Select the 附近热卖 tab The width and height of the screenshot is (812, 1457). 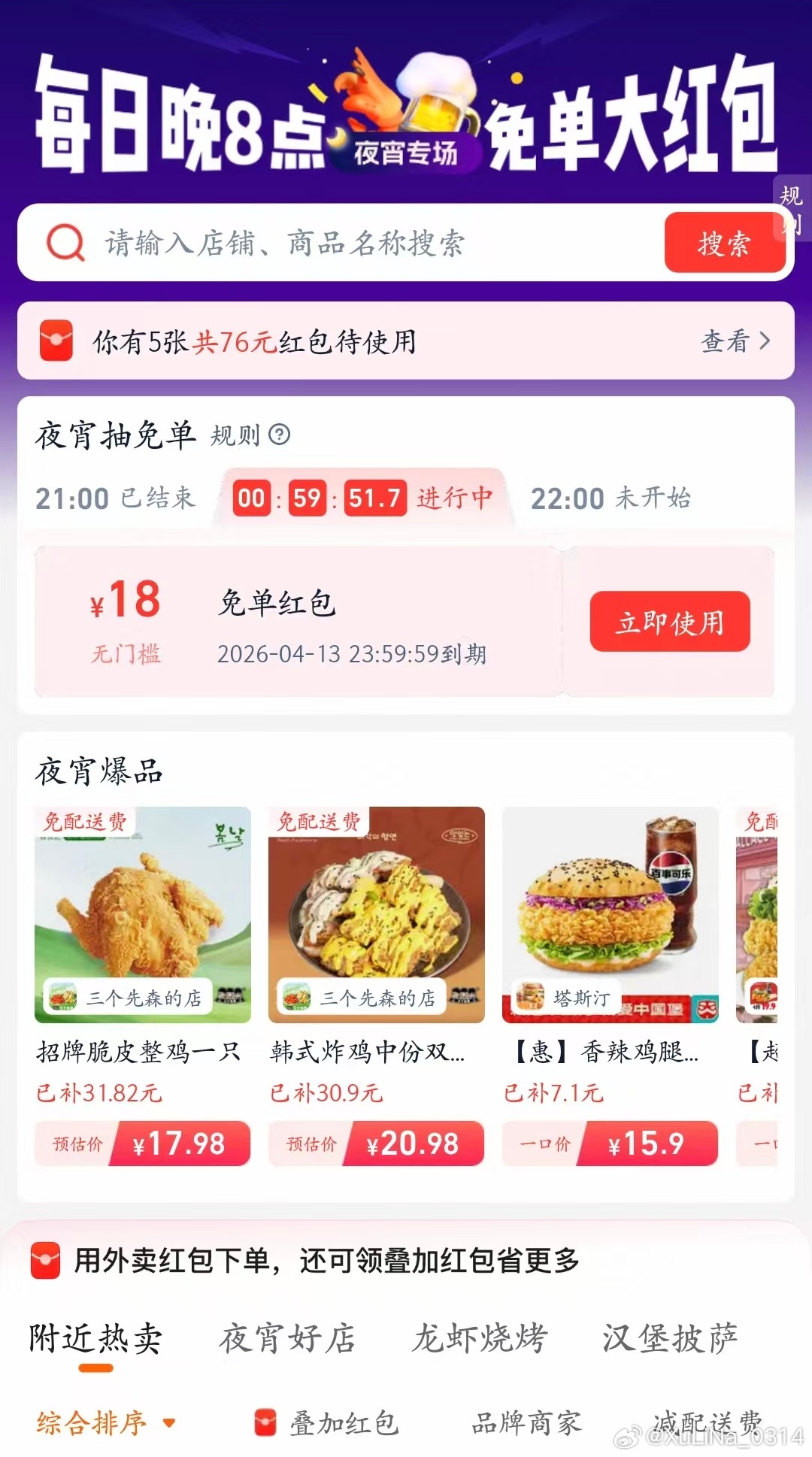(95, 1339)
